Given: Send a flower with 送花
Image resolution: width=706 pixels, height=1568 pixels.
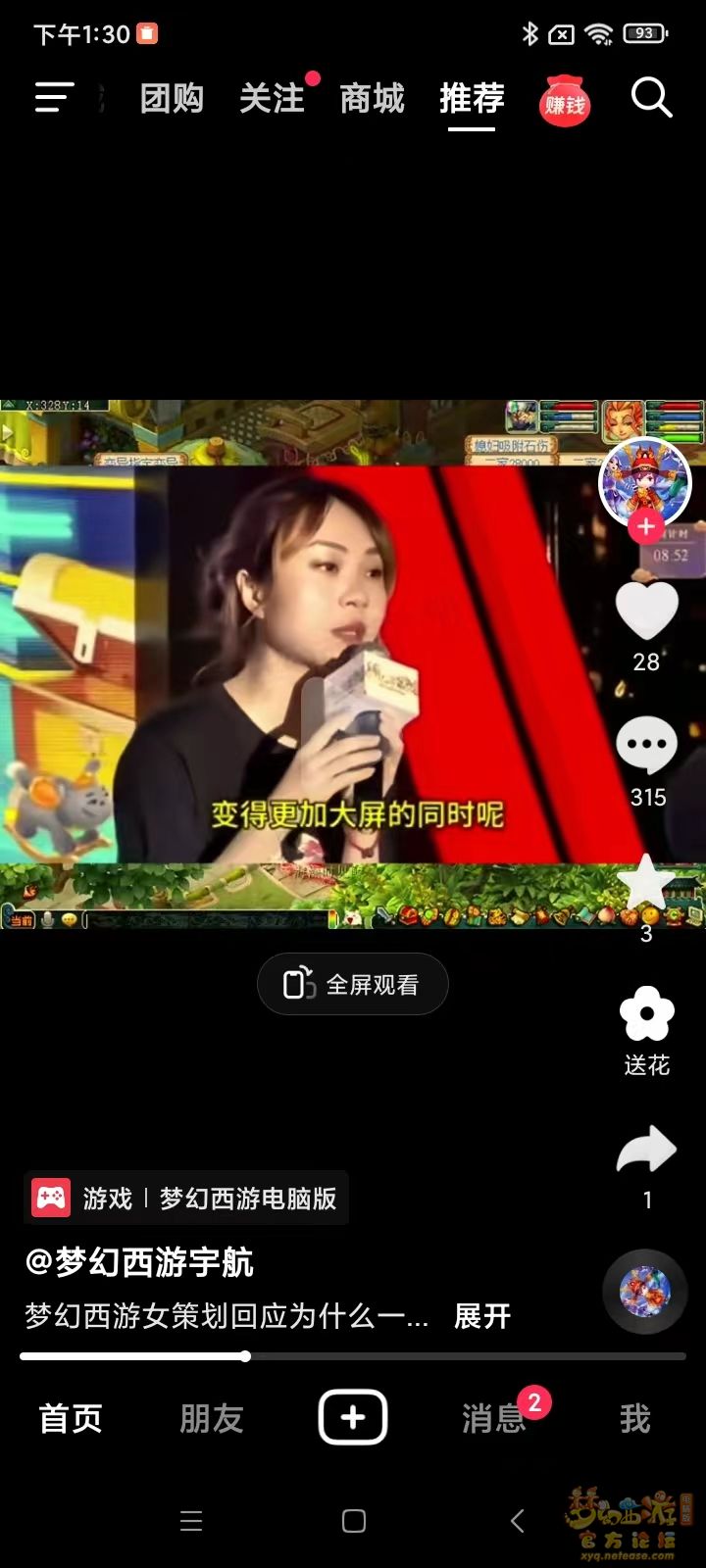Looking at the screenshot, I should coord(646,1015).
